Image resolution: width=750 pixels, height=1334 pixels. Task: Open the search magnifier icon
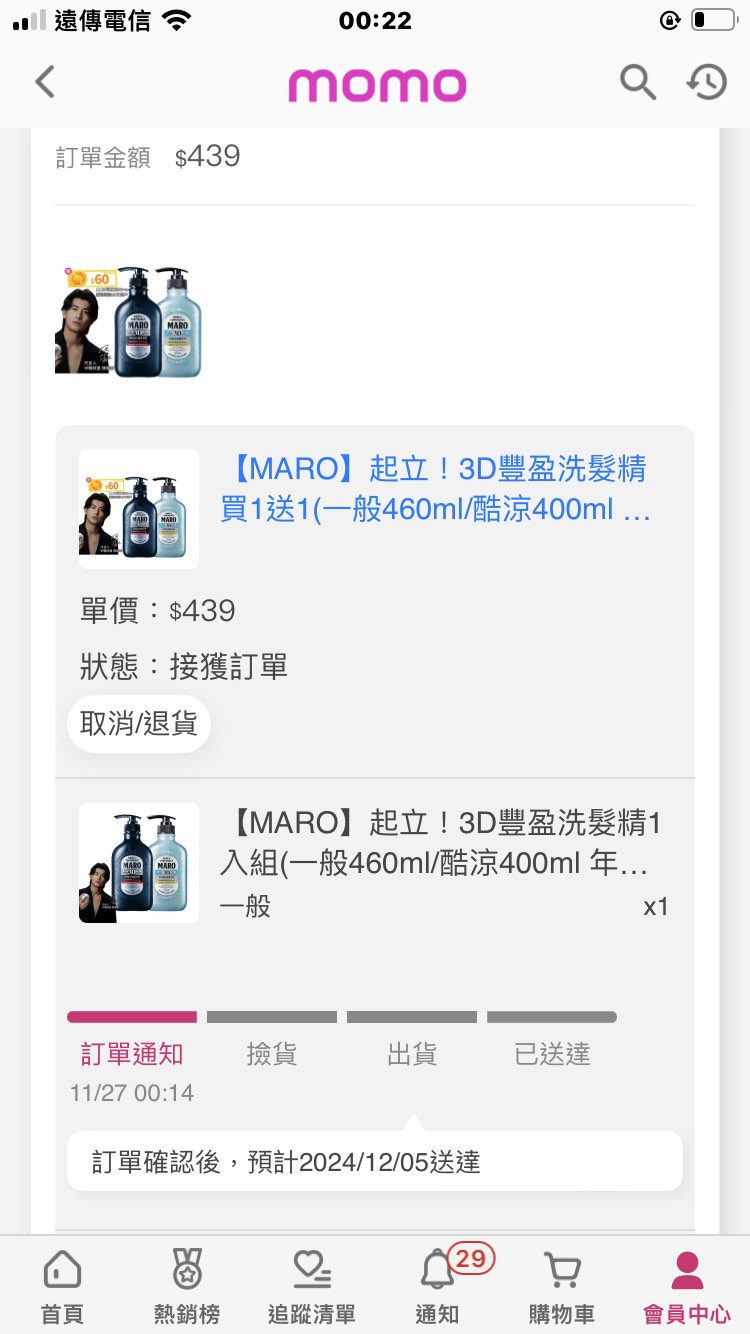click(x=637, y=82)
